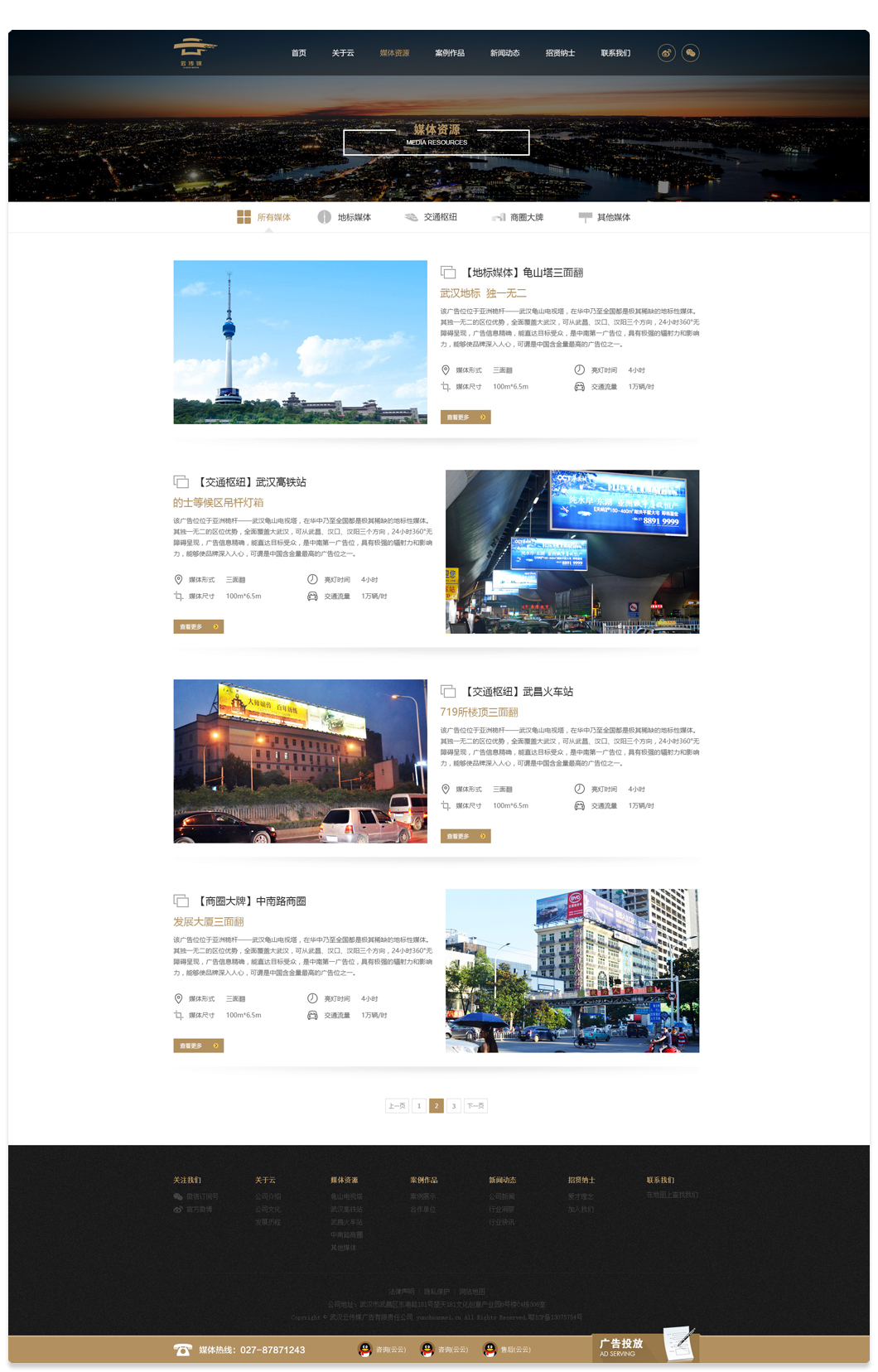Go to 关于云 page

[x=343, y=53]
